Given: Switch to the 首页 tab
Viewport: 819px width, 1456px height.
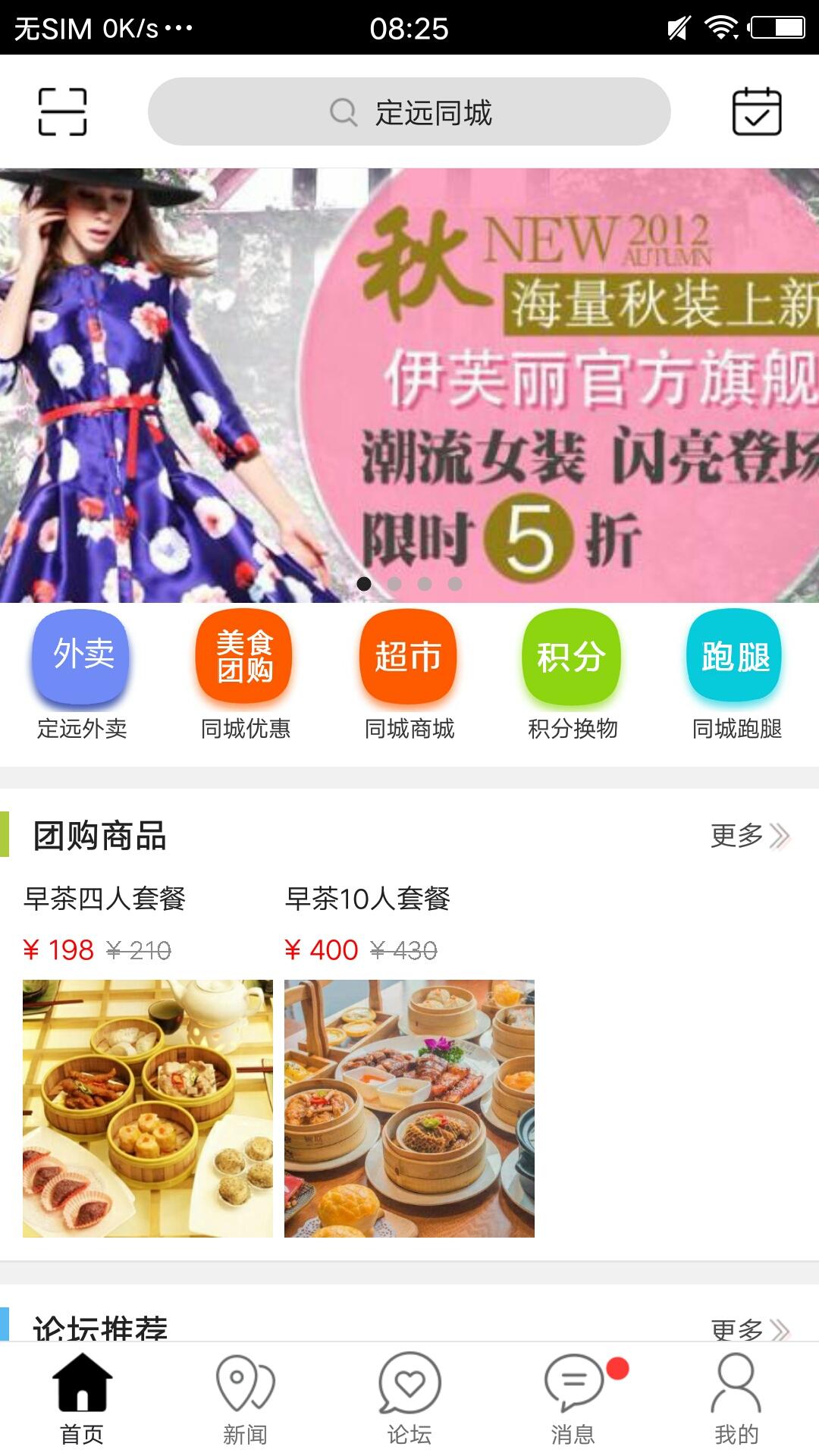Looking at the screenshot, I should pyautogui.click(x=82, y=1399).
